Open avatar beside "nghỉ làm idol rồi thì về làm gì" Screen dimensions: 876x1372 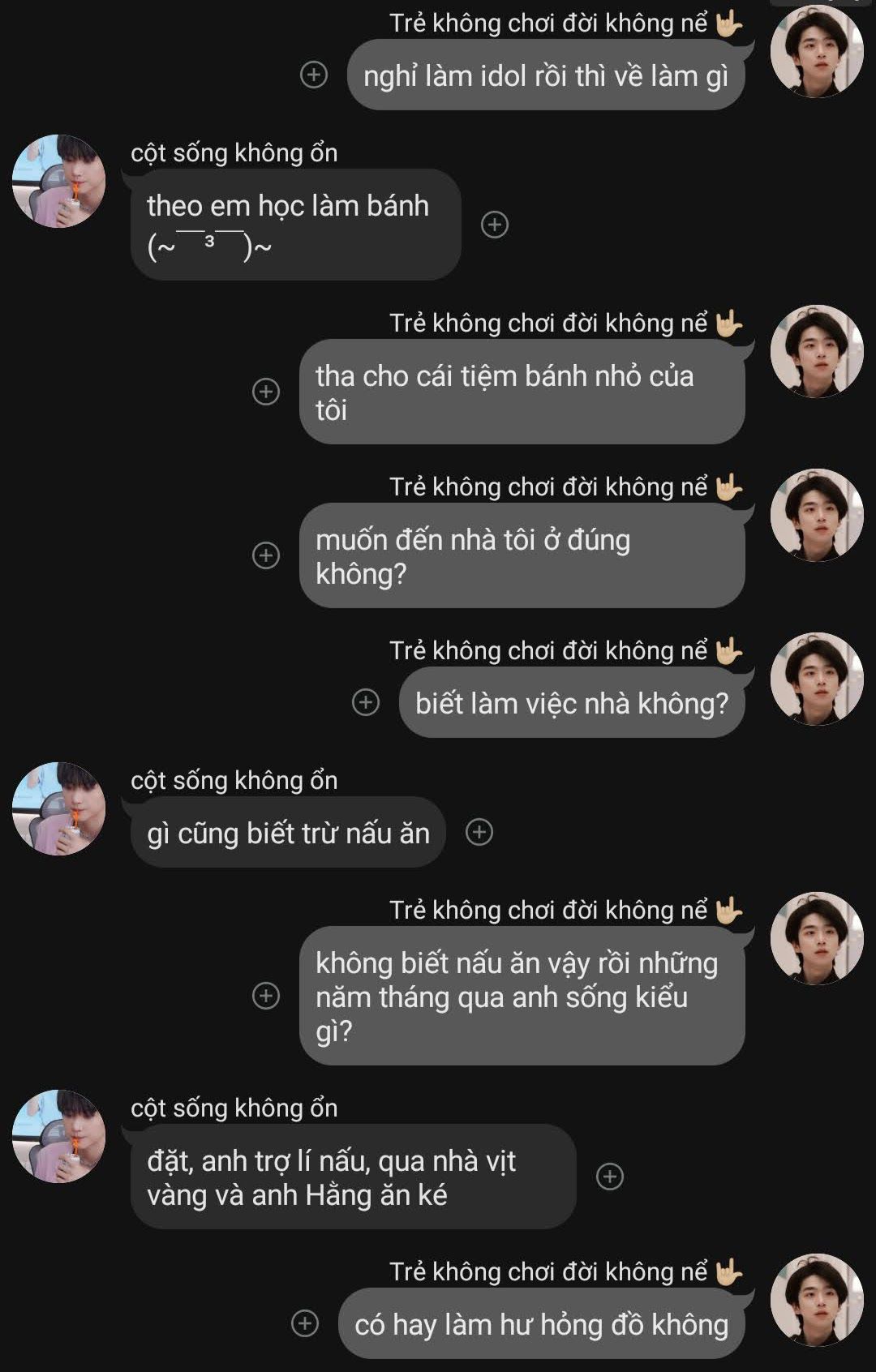coord(817,52)
